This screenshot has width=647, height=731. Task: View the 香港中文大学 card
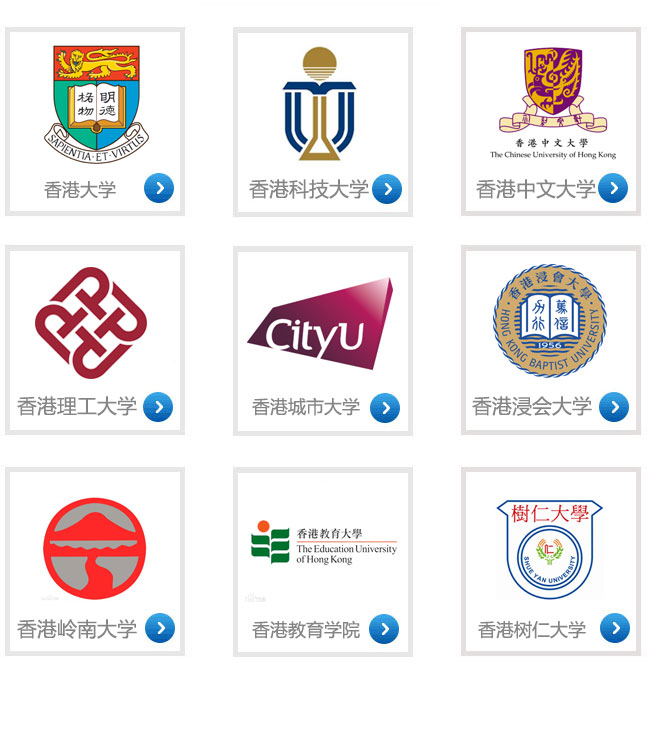click(551, 121)
